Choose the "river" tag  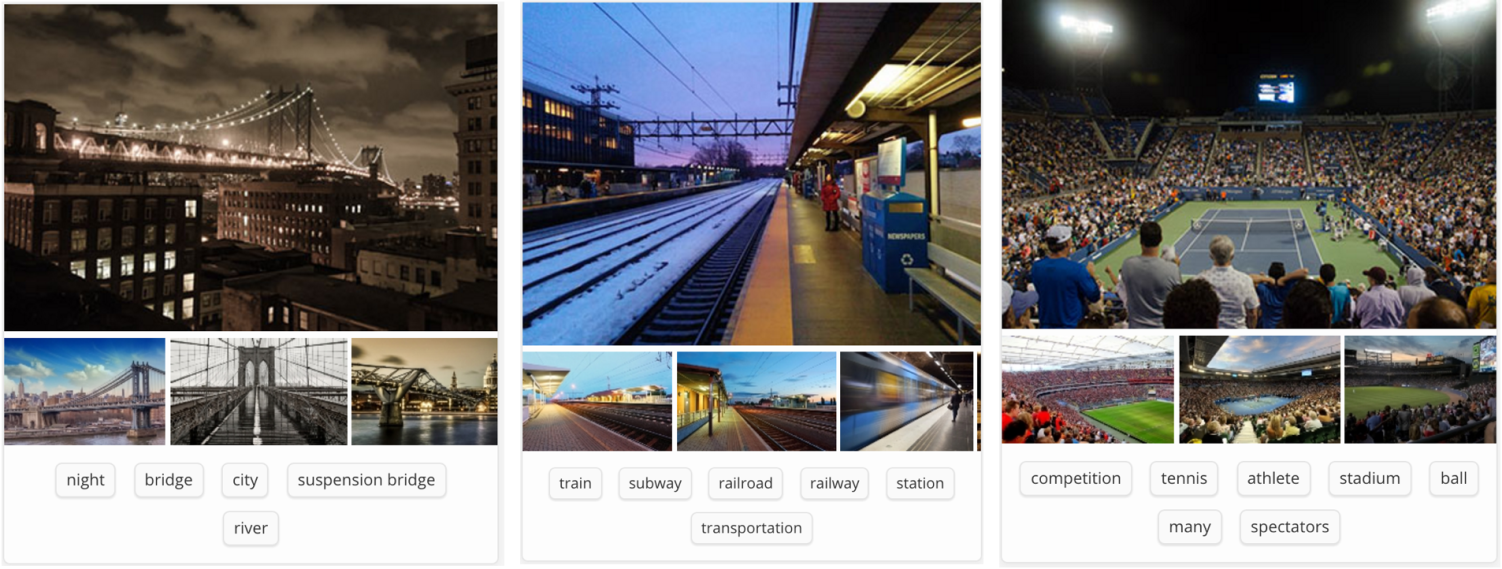tap(250, 528)
